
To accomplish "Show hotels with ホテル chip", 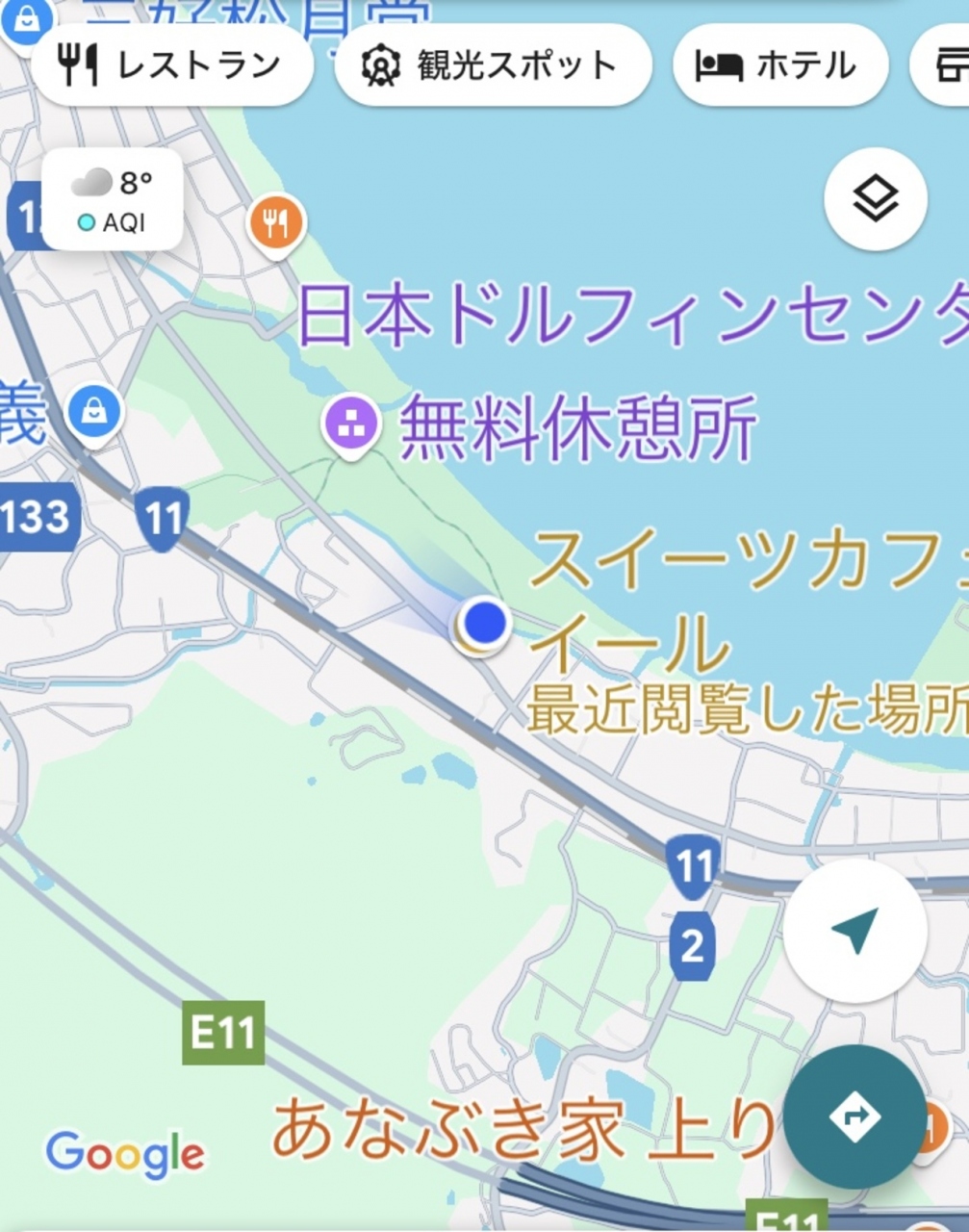I will click(x=778, y=65).
